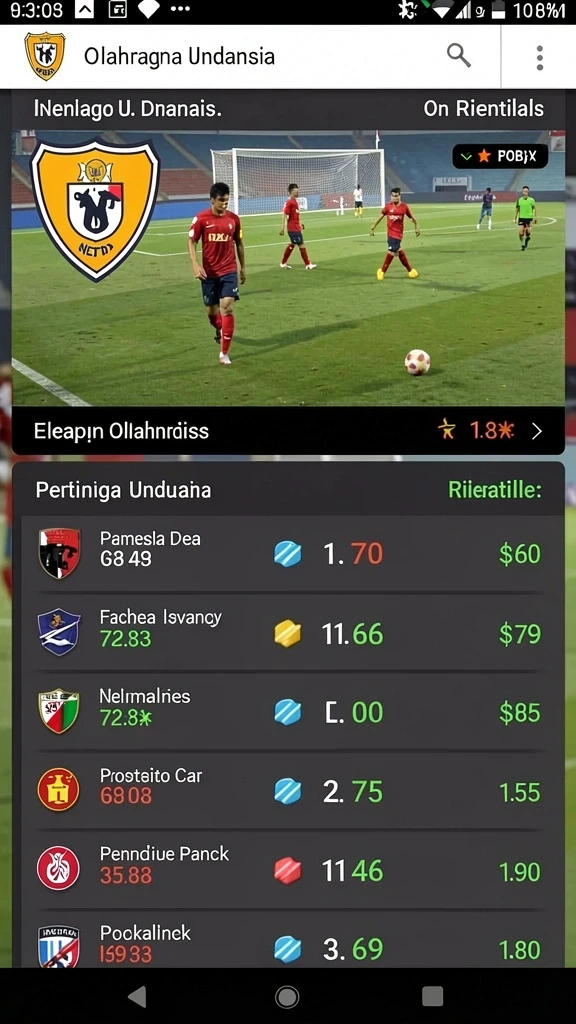This screenshot has height=1024, width=576.
Task: Open the Eleapin Olahnrdiss chevron
Action: (537, 430)
